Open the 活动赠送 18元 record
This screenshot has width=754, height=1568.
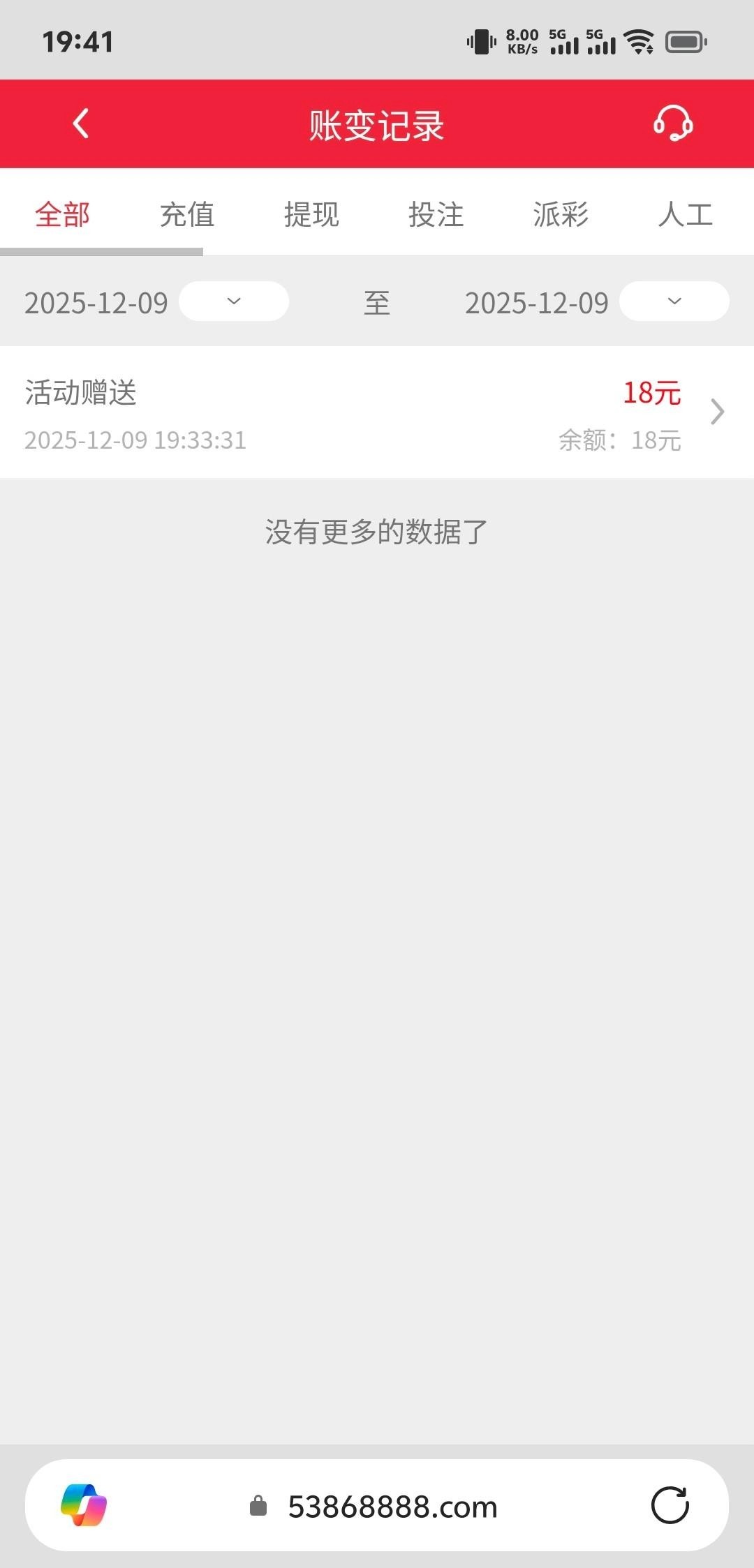click(377, 412)
